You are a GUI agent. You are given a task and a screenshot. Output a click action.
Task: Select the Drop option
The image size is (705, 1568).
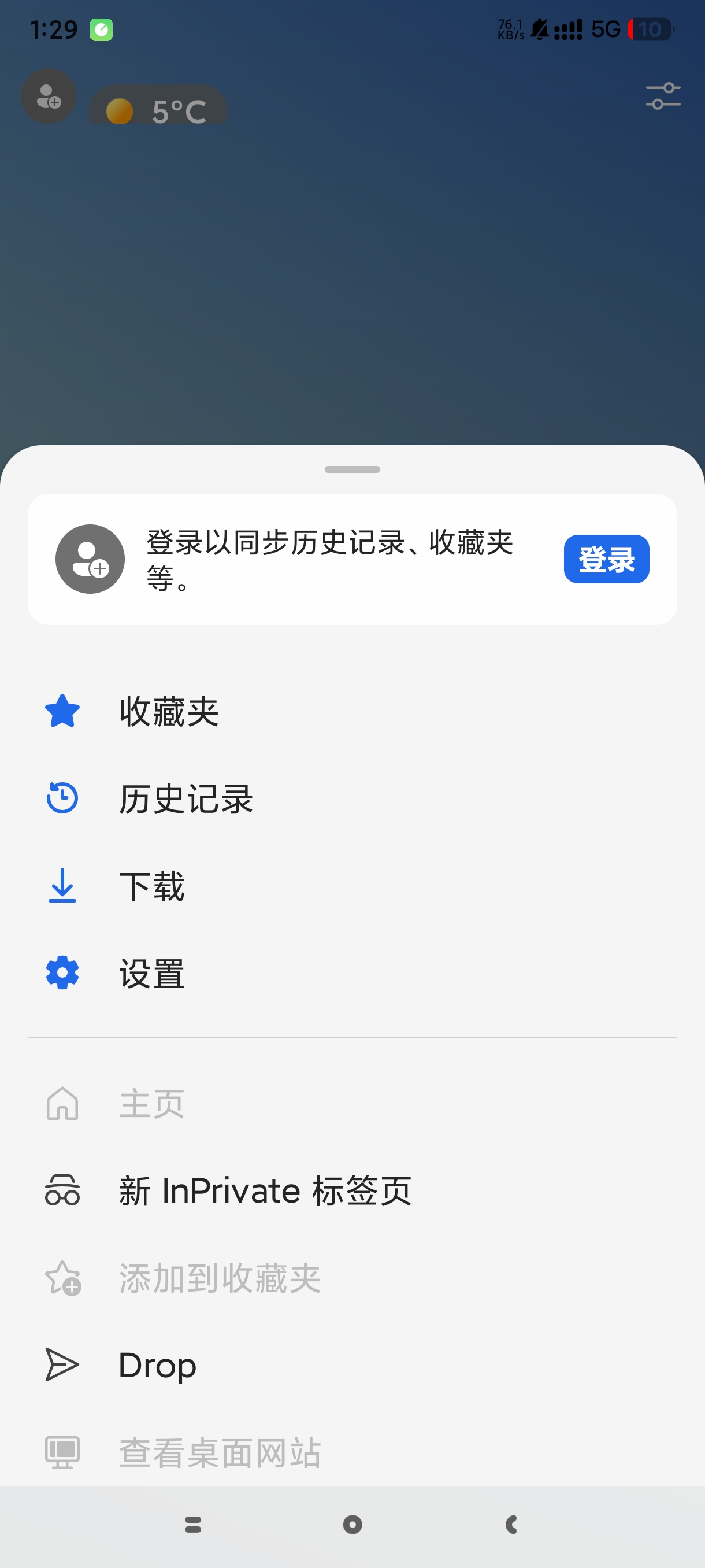tap(157, 1364)
